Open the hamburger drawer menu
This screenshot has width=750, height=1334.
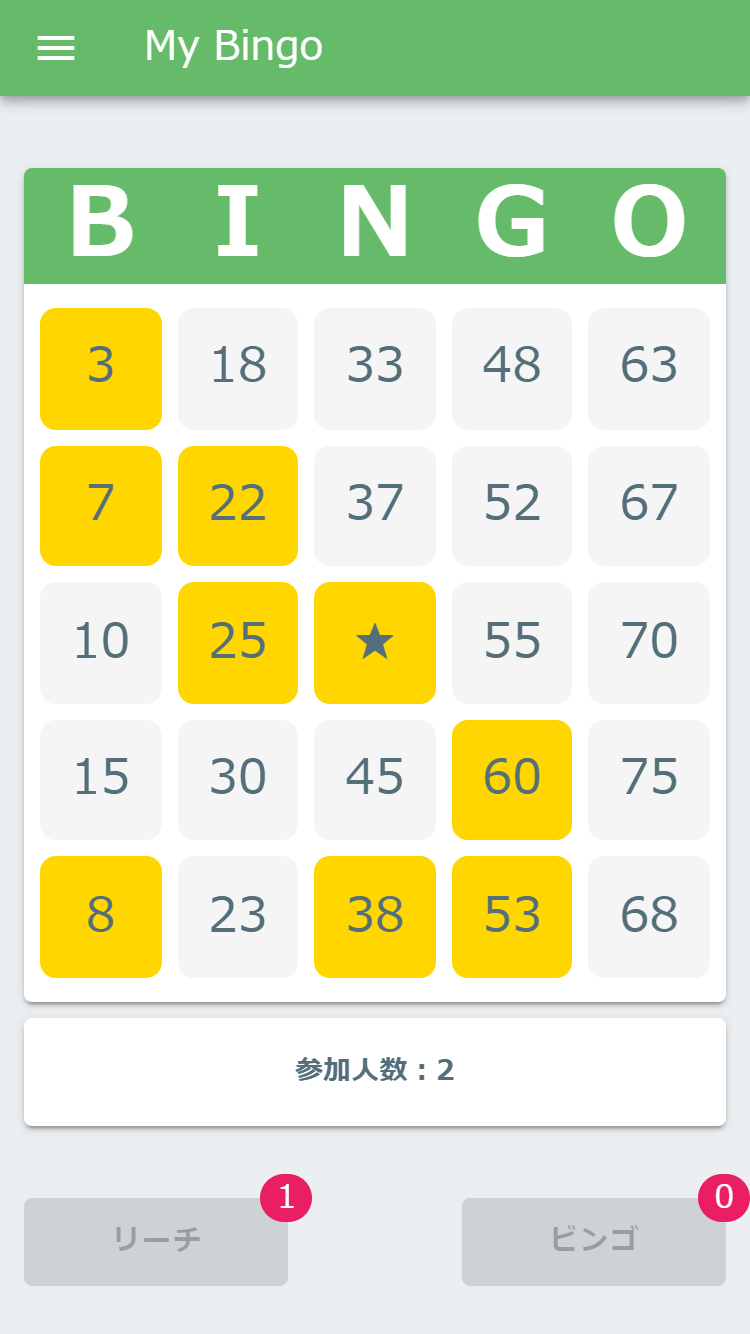click(x=56, y=47)
